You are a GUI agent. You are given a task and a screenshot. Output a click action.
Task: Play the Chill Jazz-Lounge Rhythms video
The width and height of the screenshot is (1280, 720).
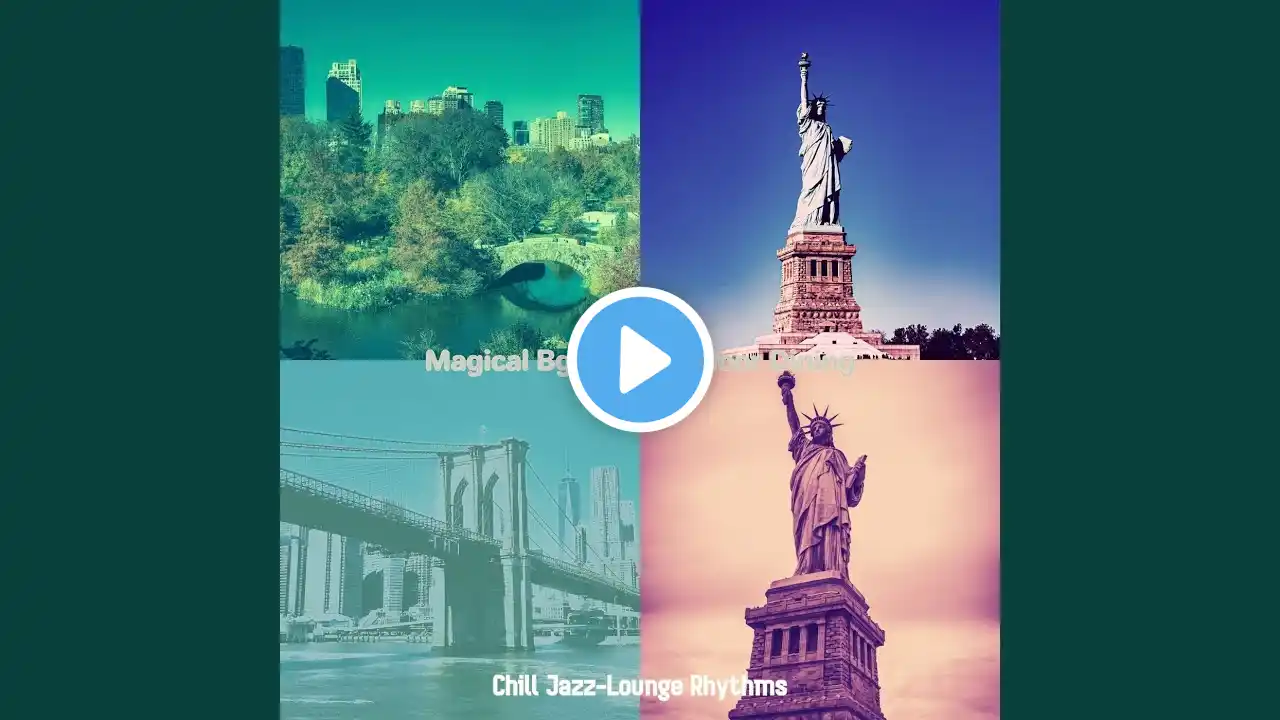[640, 360]
